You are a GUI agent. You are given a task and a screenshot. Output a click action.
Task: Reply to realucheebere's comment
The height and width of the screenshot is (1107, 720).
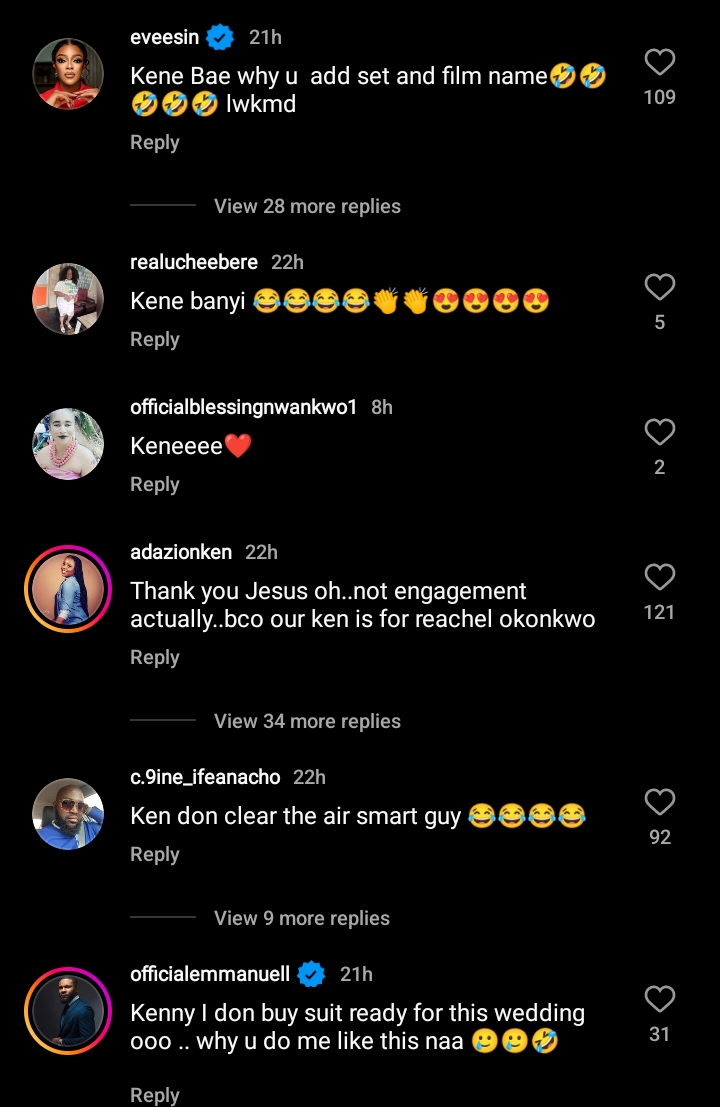coord(155,340)
